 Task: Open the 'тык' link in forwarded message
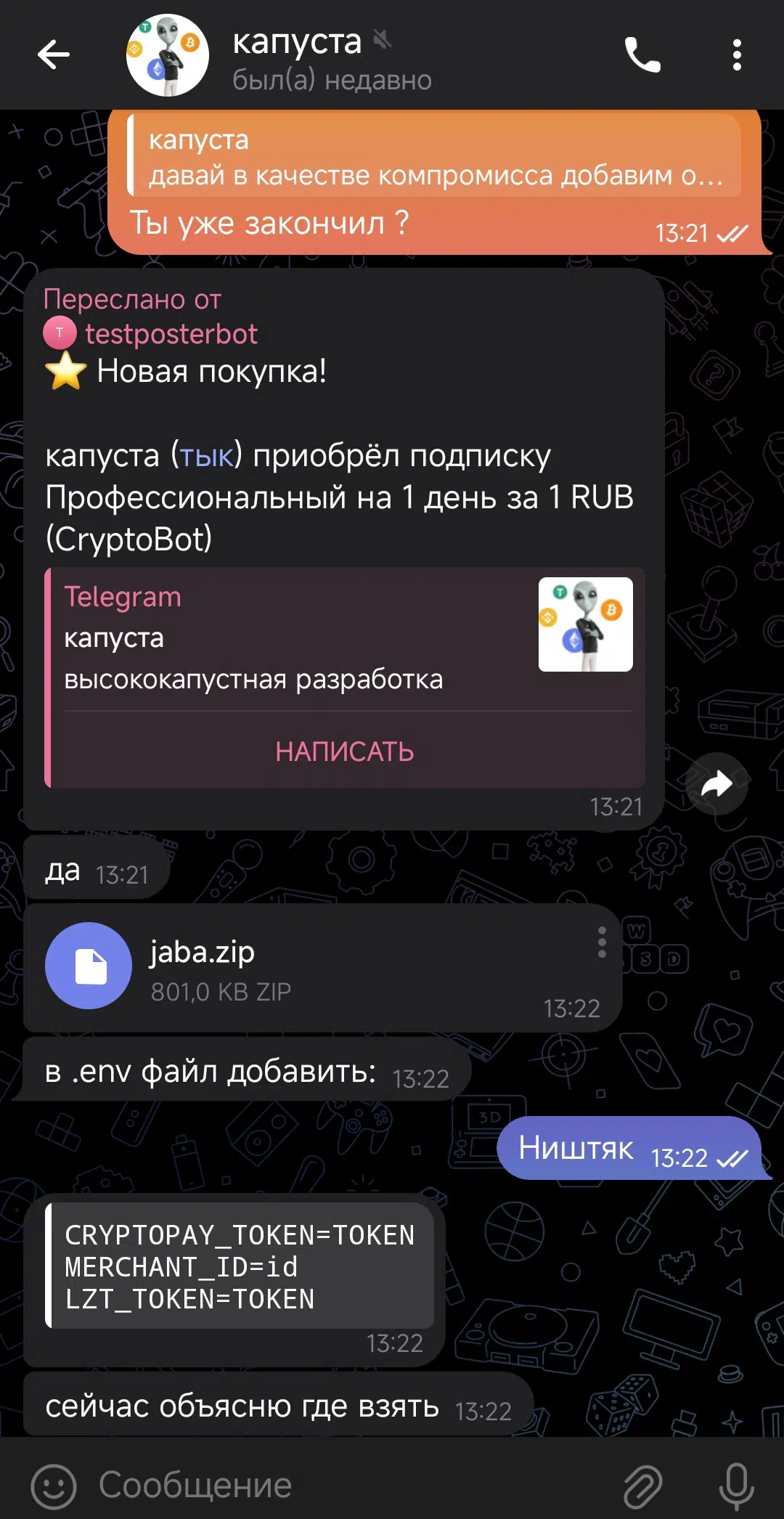[206, 456]
